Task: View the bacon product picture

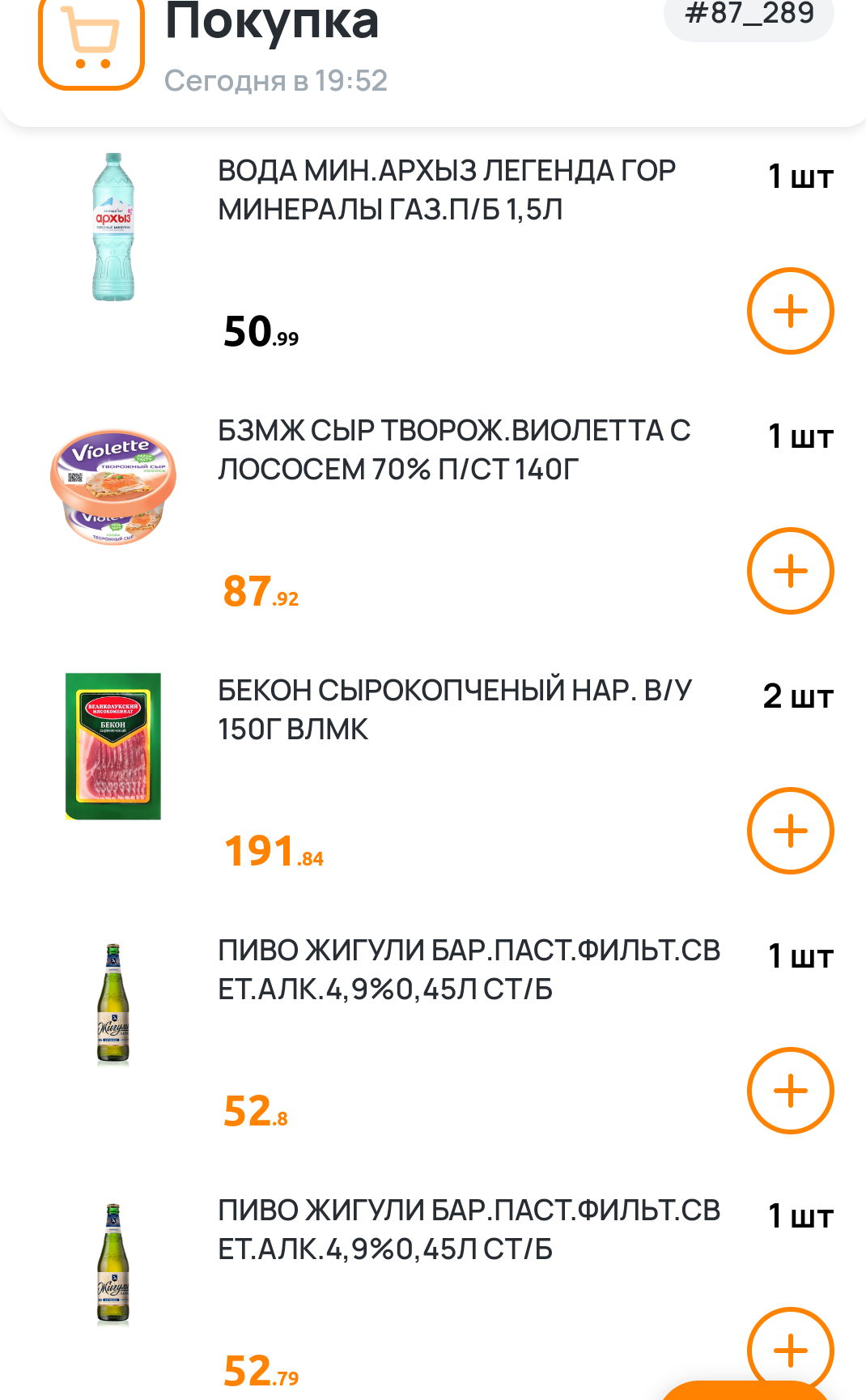Action: [x=113, y=747]
